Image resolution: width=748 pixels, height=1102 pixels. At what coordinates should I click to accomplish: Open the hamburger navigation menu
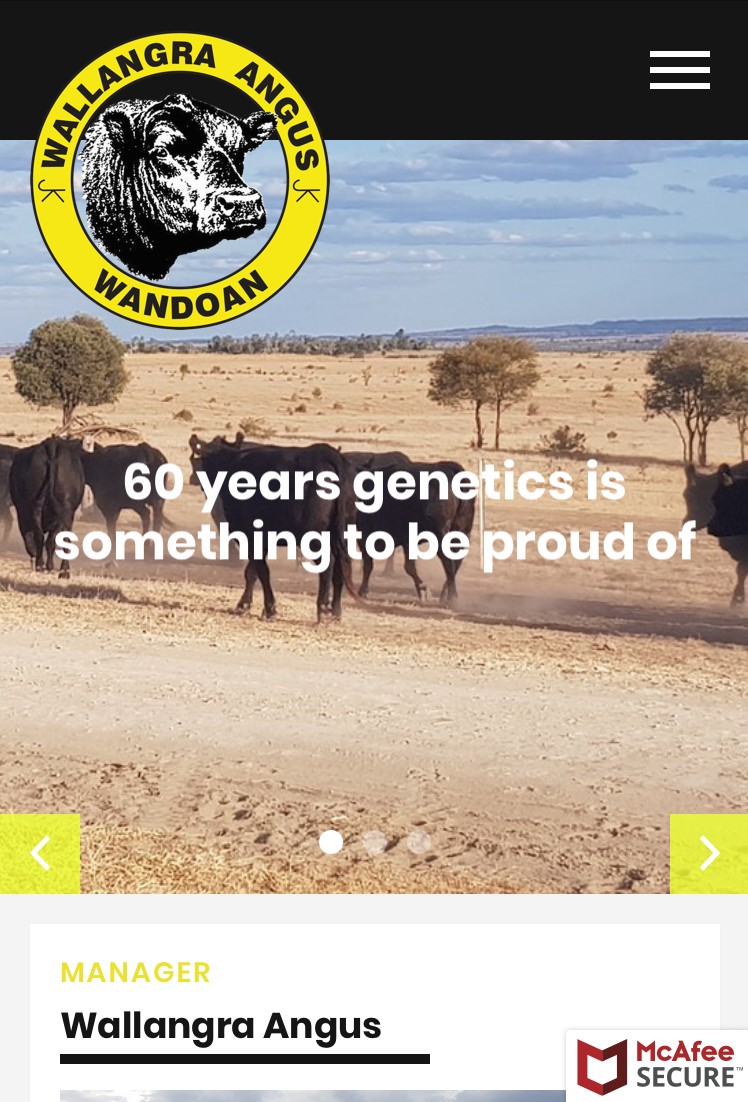(x=679, y=70)
